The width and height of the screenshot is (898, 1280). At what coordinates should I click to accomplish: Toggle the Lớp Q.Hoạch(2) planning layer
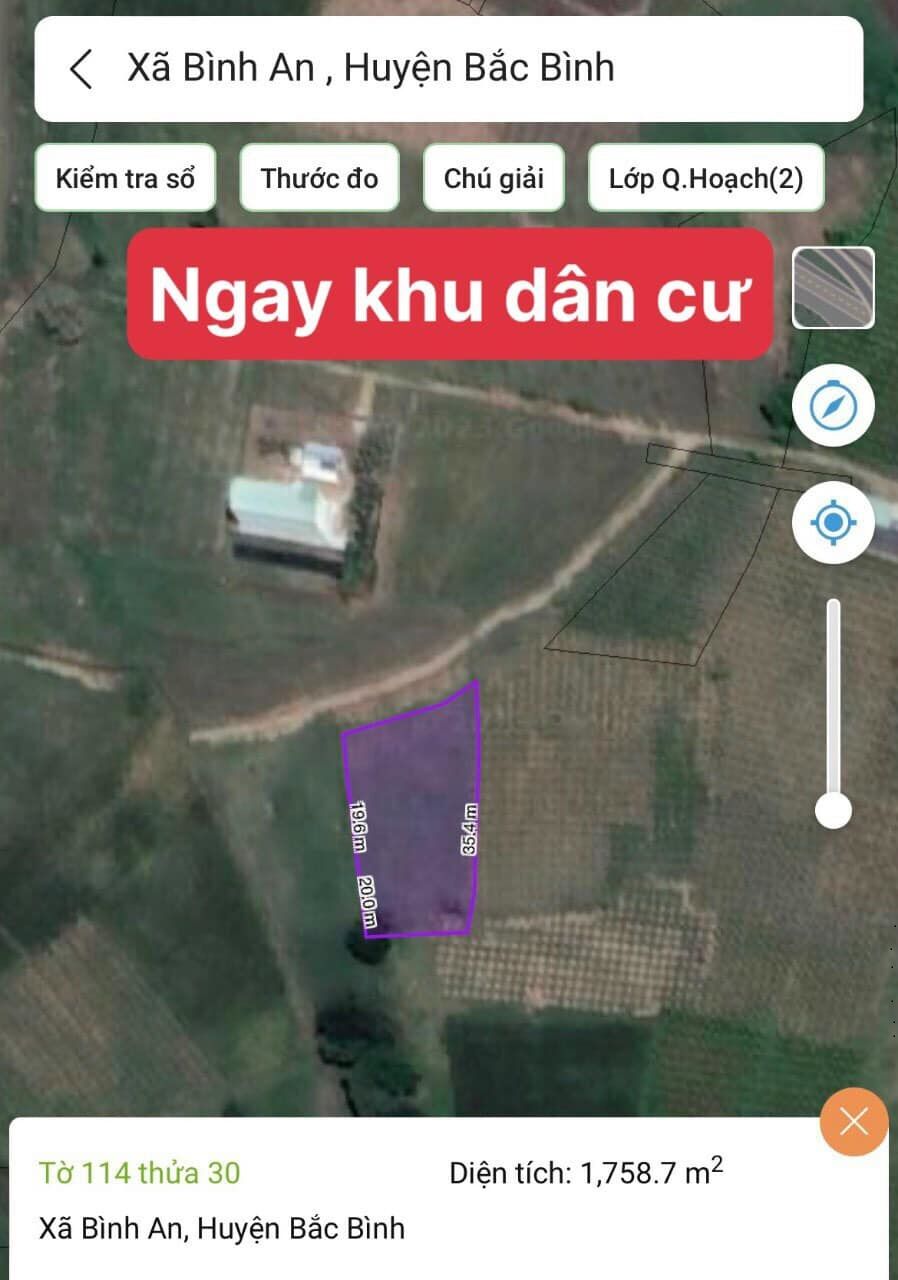(706, 178)
